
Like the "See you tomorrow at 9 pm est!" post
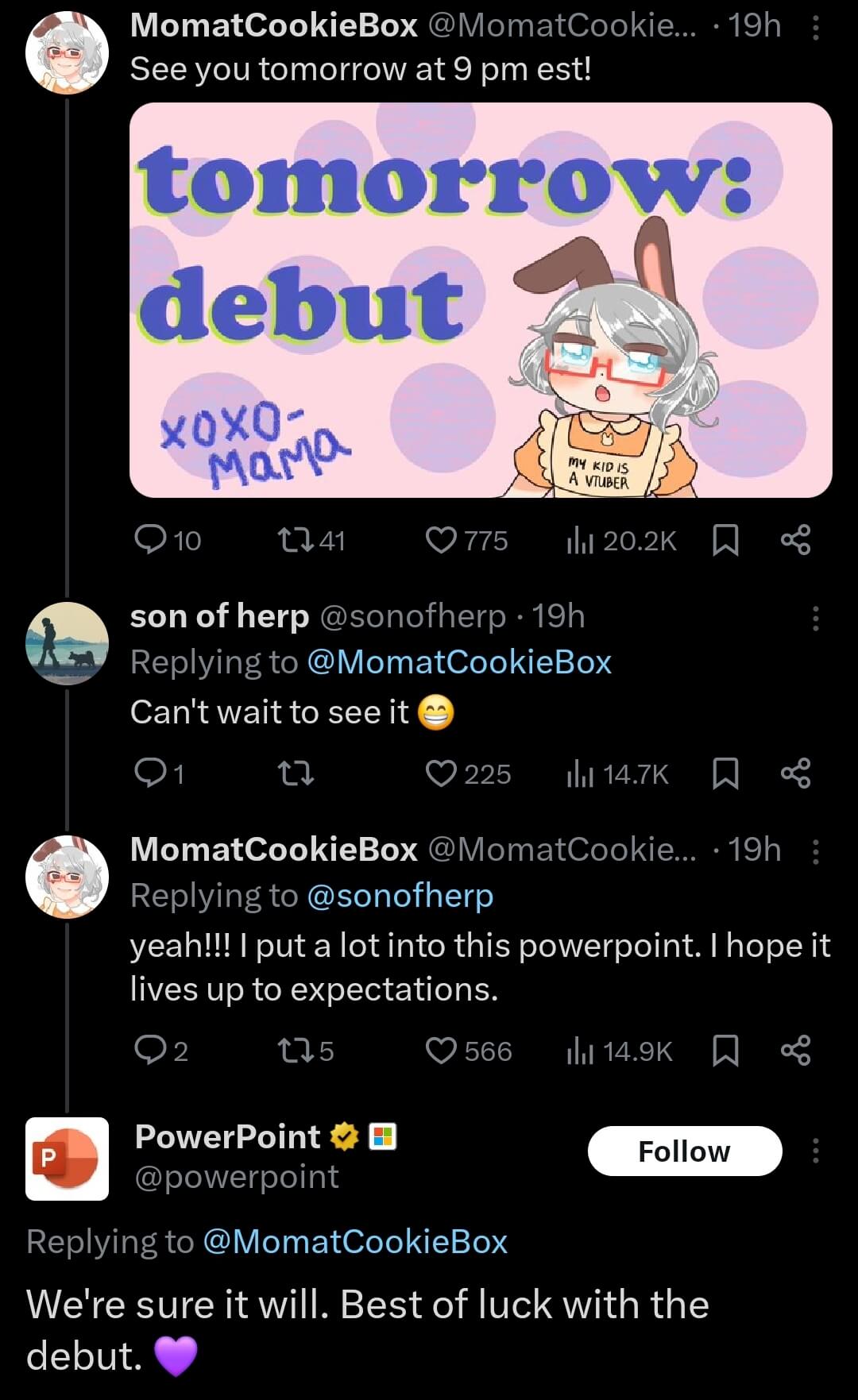466,541
